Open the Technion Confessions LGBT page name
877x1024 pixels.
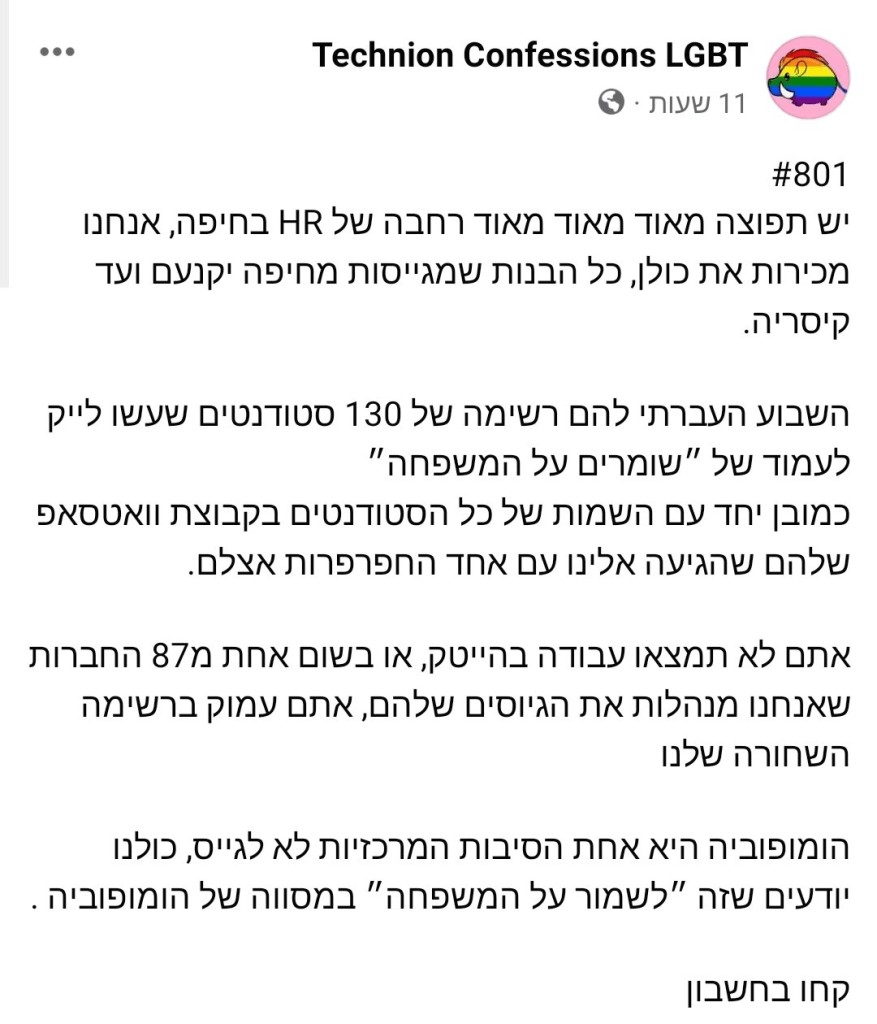(x=530, y=55)
